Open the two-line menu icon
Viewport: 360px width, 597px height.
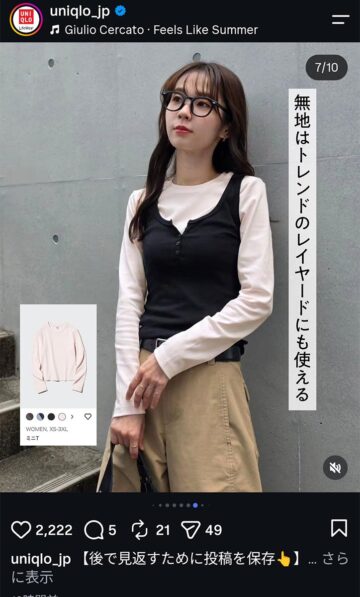341,19
